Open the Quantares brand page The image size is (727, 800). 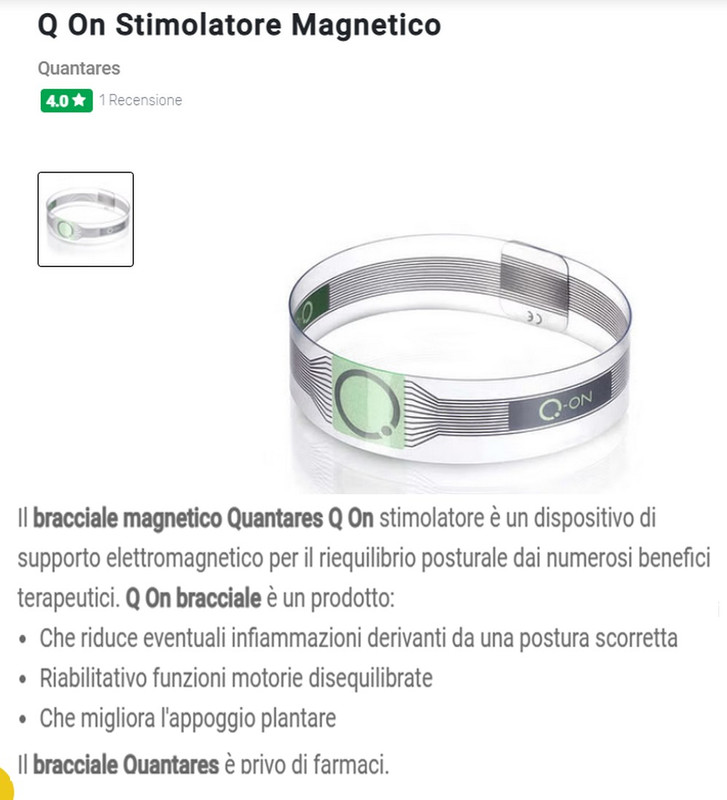point(78,69)
